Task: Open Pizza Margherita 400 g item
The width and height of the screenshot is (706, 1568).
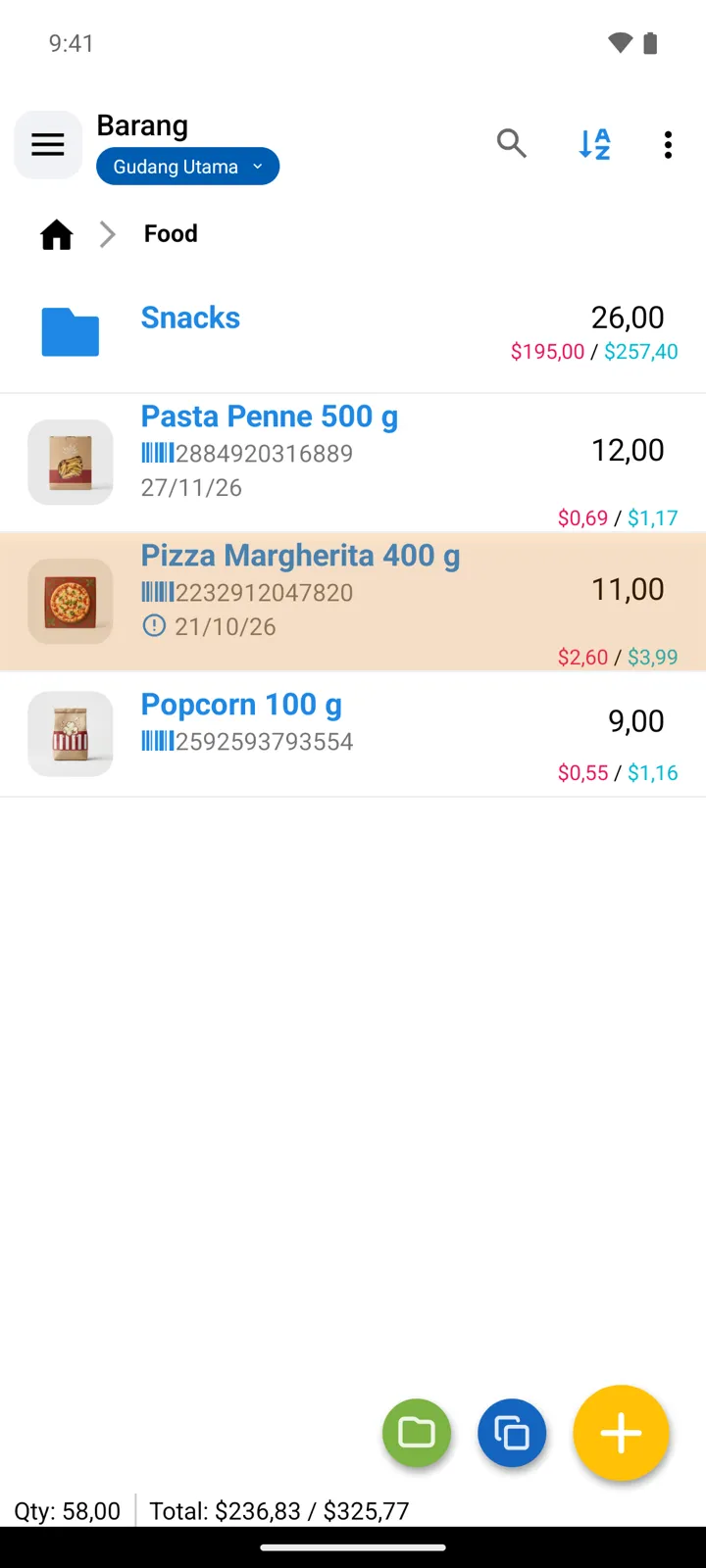Action: [x=353, y=602]
